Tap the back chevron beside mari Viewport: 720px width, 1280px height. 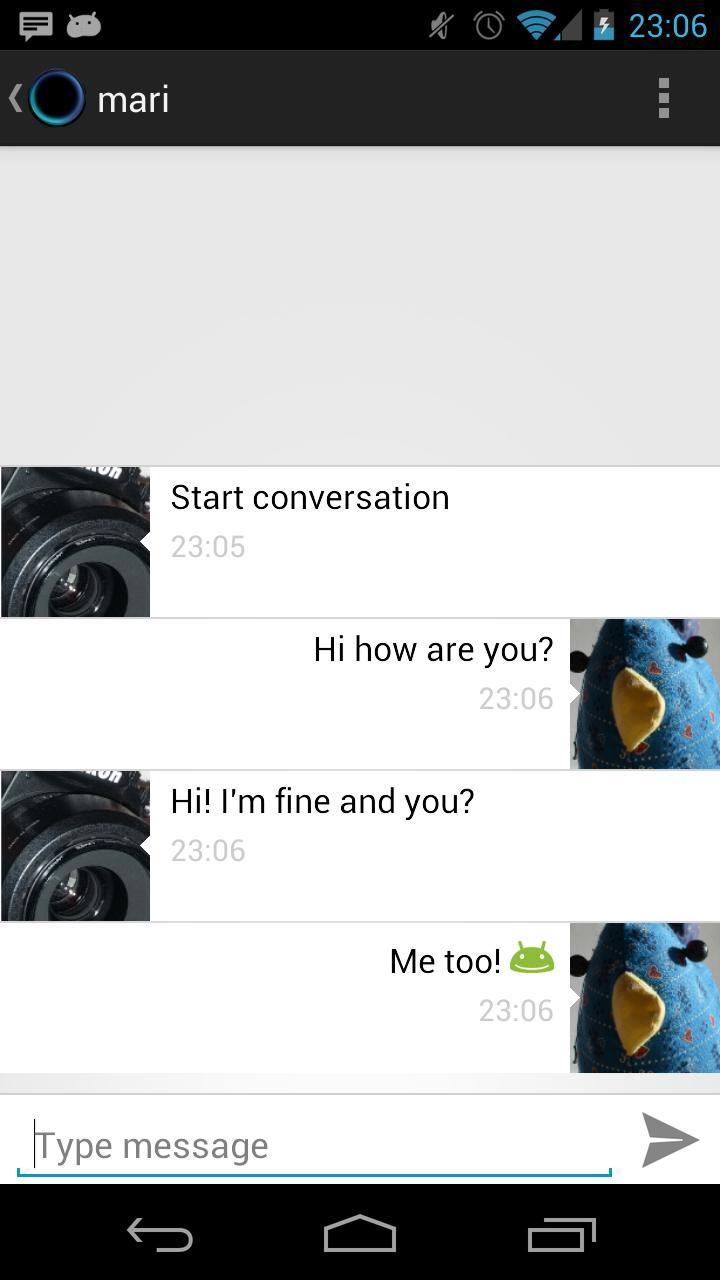click(x=14, y=98)
